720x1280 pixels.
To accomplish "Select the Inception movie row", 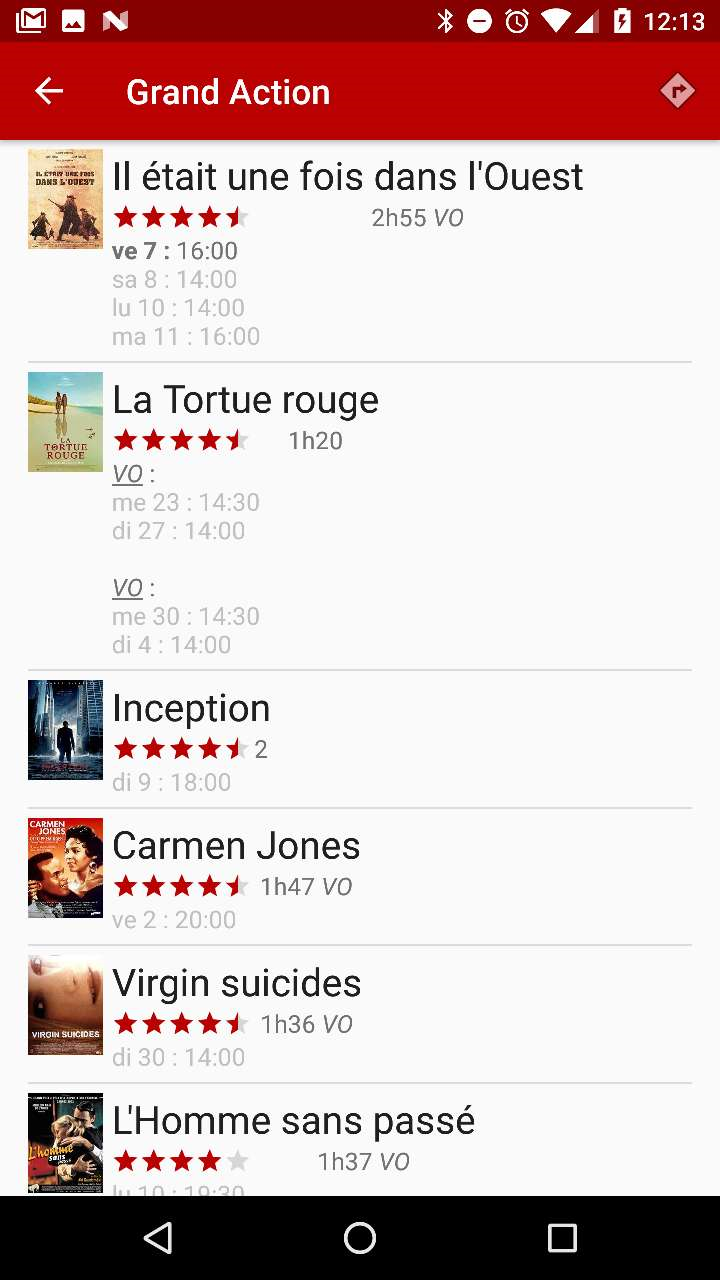I will (x=191, y=708).
